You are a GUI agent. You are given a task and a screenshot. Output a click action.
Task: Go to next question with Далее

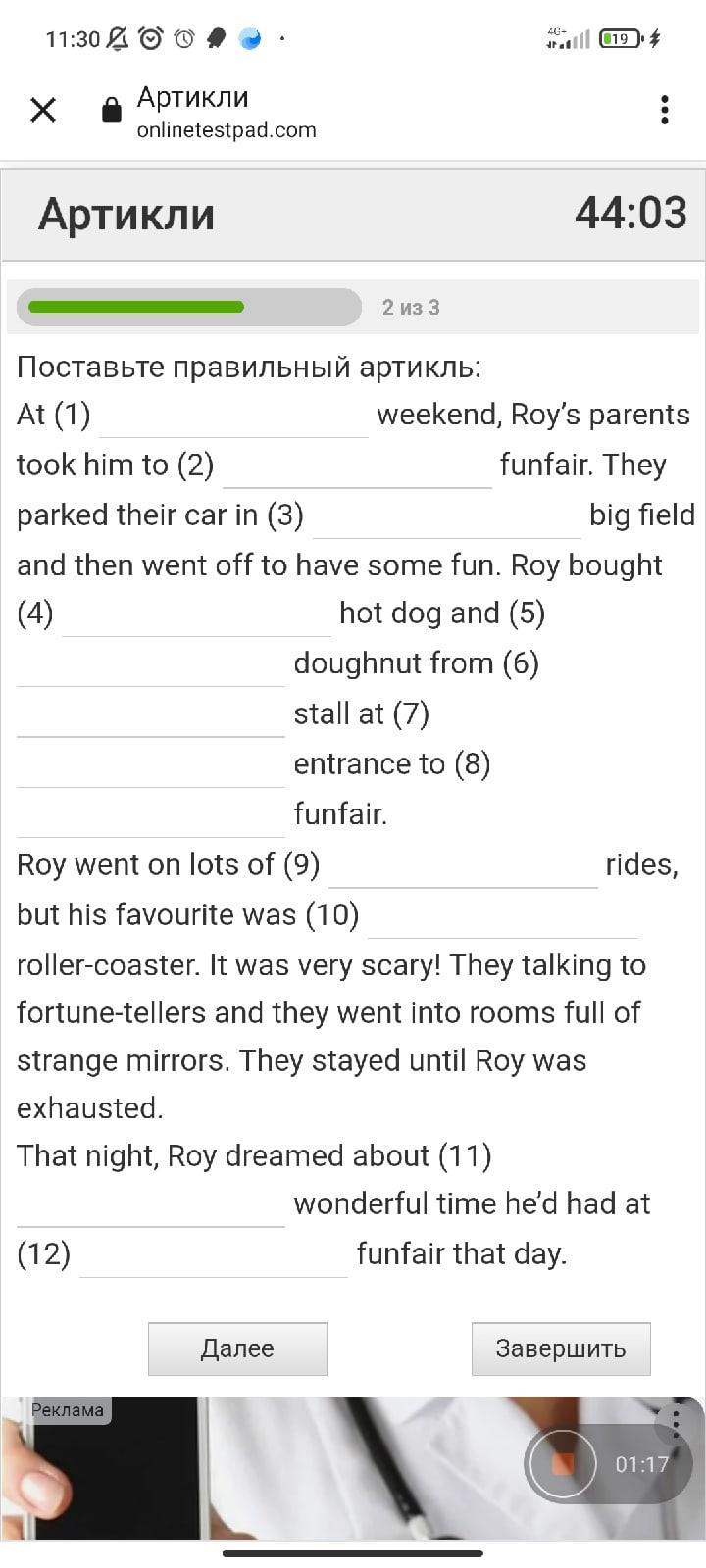(x=237, y=1348)
